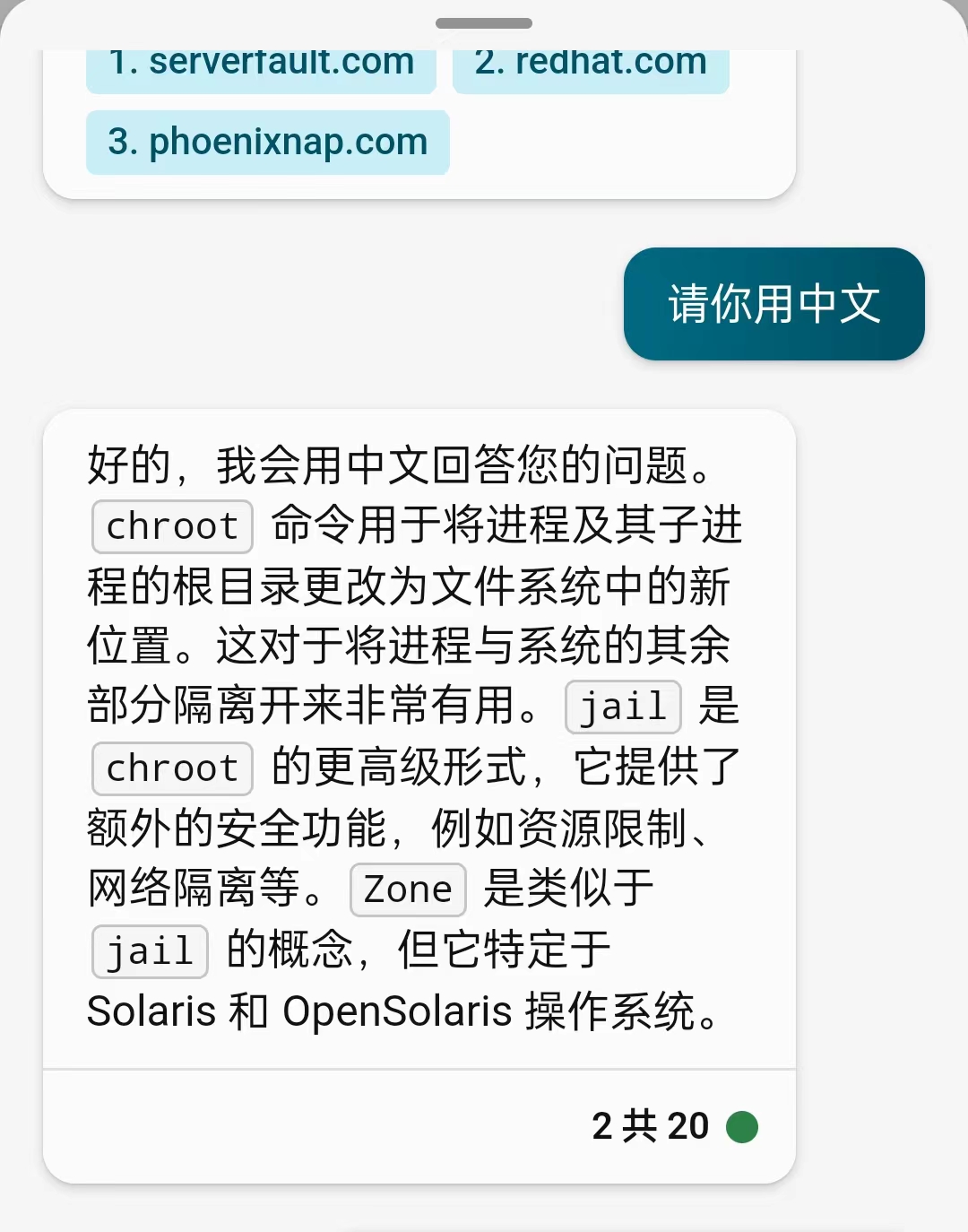968x1232 pixels.
Task: Select the Solaris mention in the reply
Action: (151, 1011)
